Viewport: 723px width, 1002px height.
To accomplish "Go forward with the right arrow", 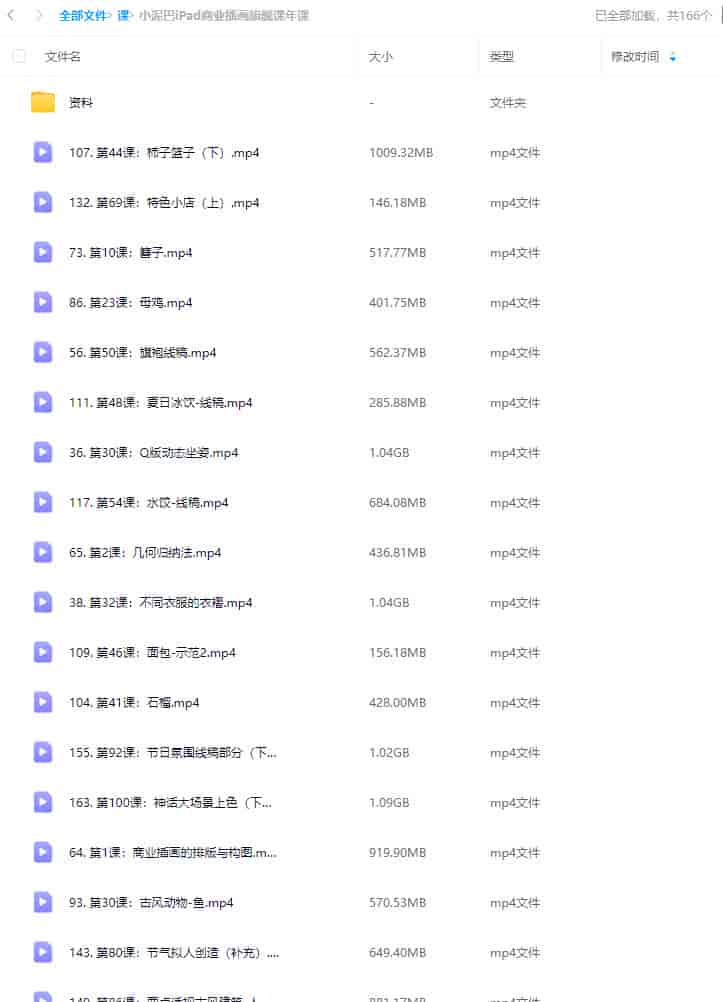I will tap(39, 15).
